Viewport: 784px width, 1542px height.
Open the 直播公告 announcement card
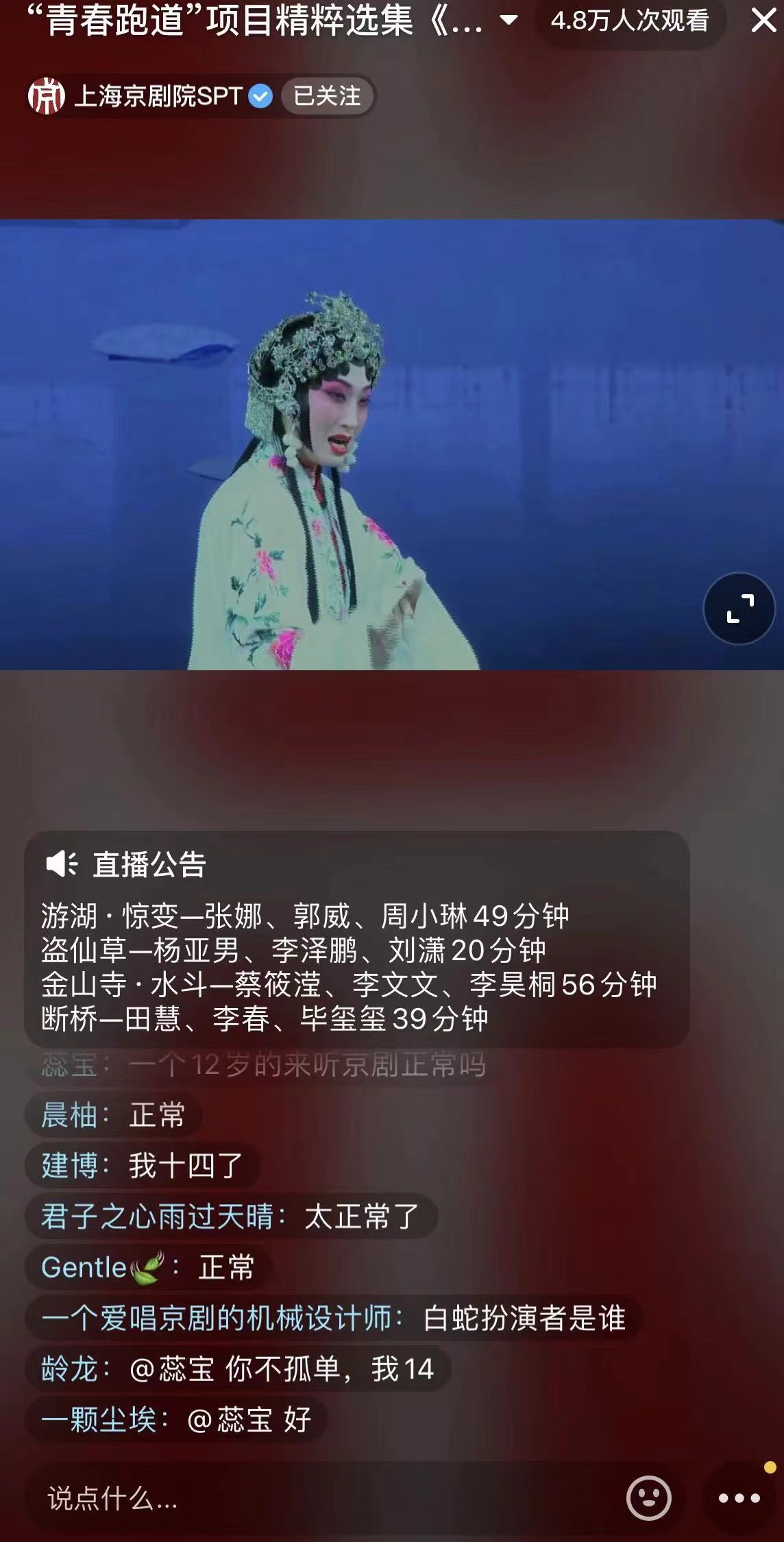click(x=356, y=939)
